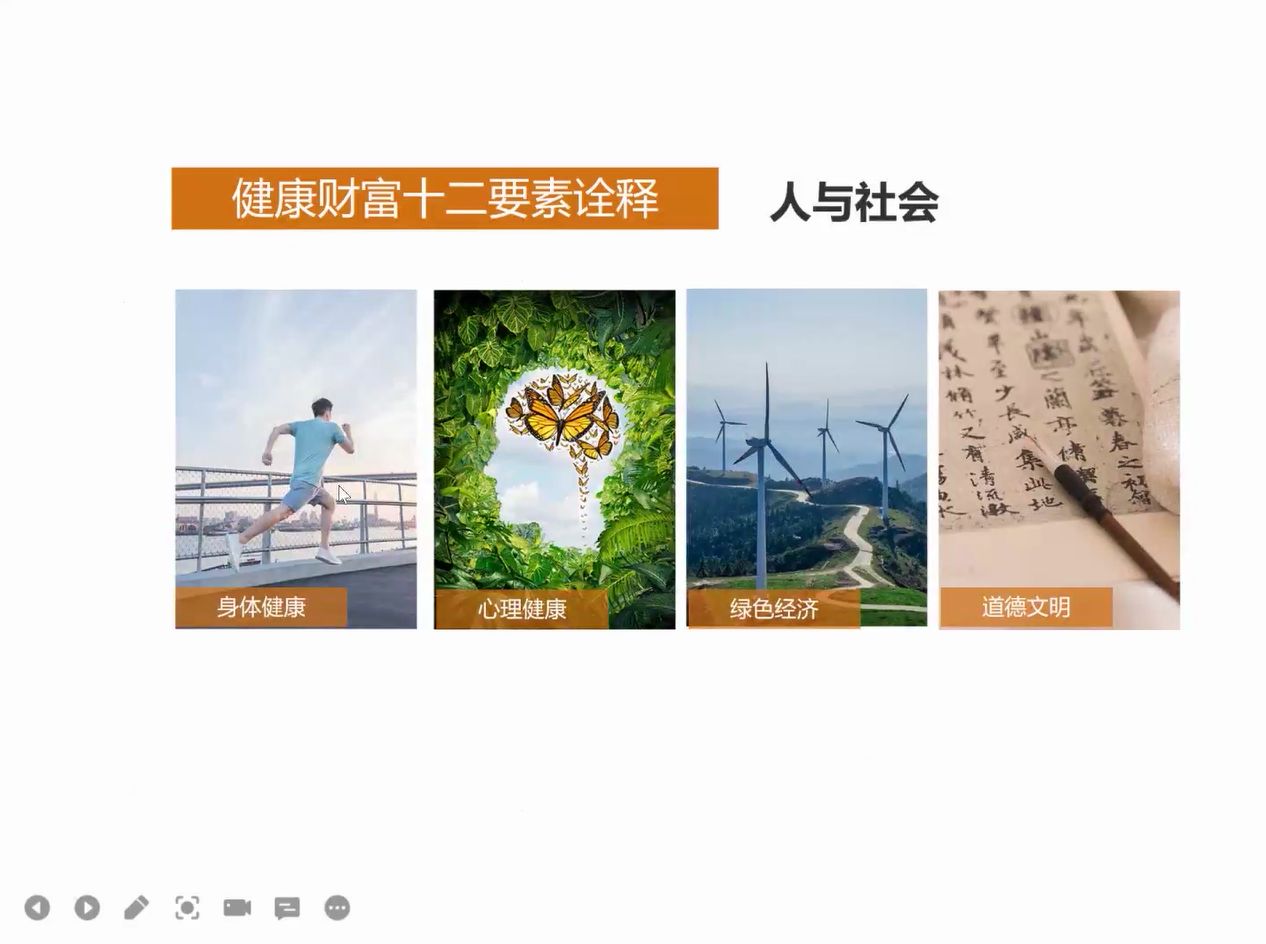Open the subtitles caption icon
Viewport: 1266px width, 944px height.
(287, 908)
